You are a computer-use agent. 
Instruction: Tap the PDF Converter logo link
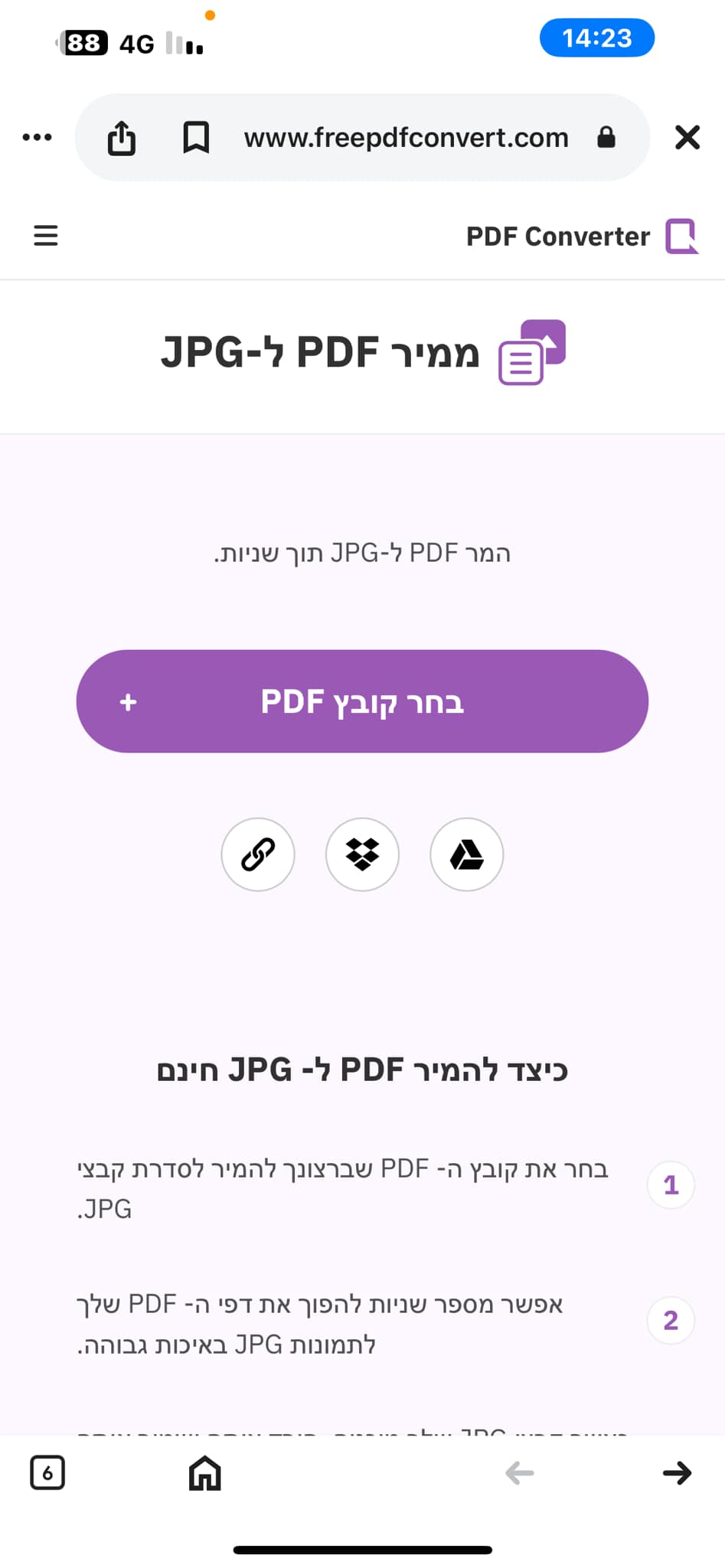click(582, 236)
